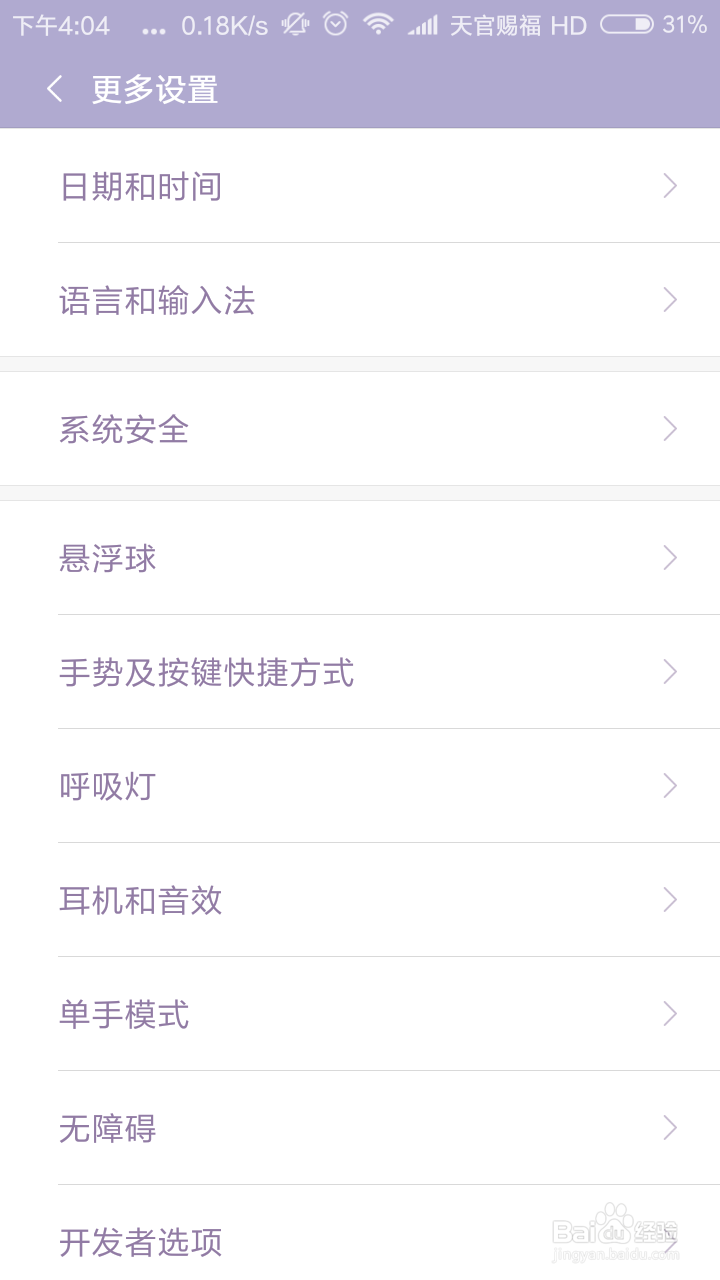Image resolution: width=720 pixels, height=1280 pixels.
Task: Open 开发者选项 row
Action: (x=360, y=1233)
